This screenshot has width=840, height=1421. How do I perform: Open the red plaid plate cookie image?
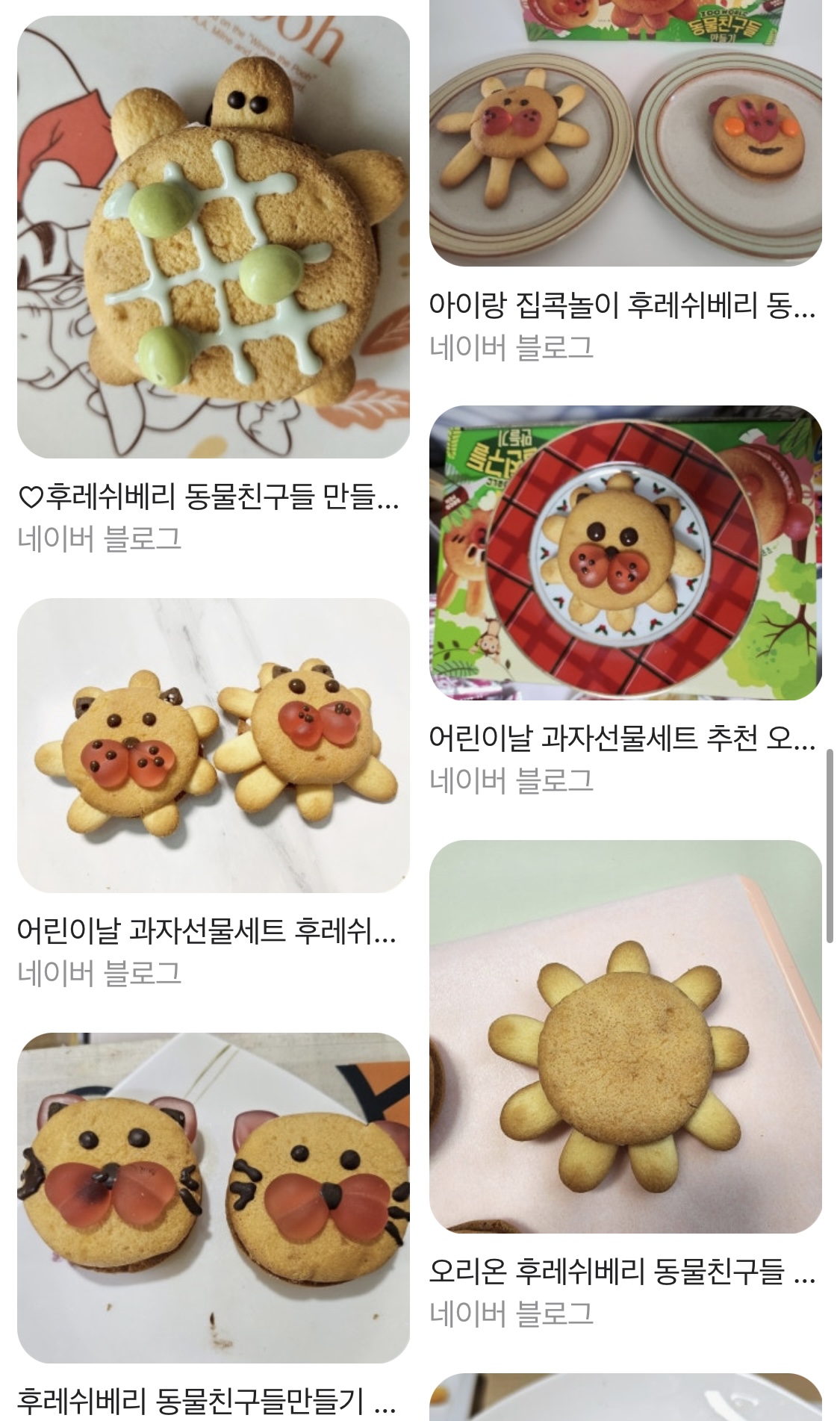point(626,553)
